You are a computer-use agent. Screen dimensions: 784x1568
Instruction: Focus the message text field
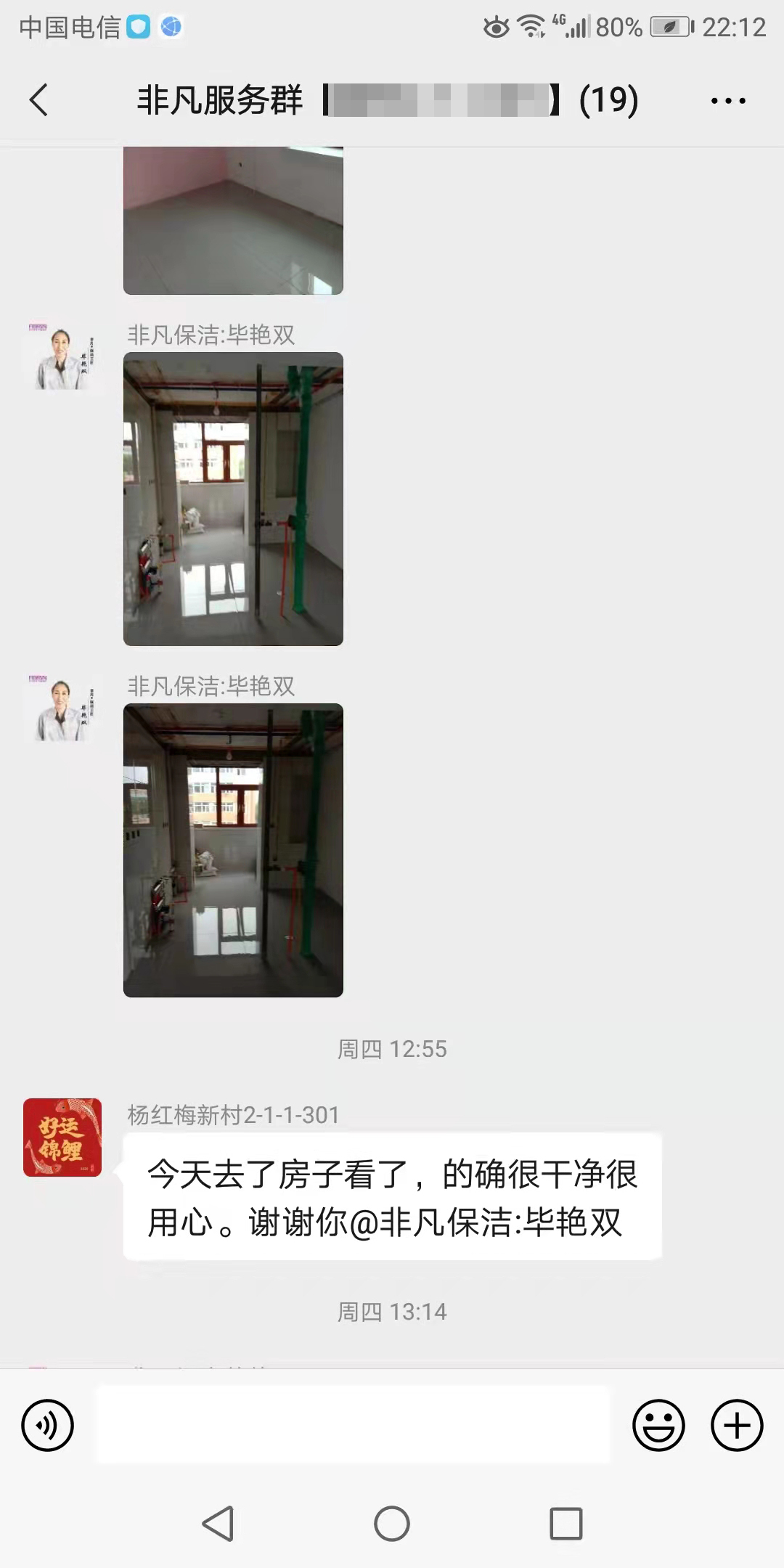354,1425
